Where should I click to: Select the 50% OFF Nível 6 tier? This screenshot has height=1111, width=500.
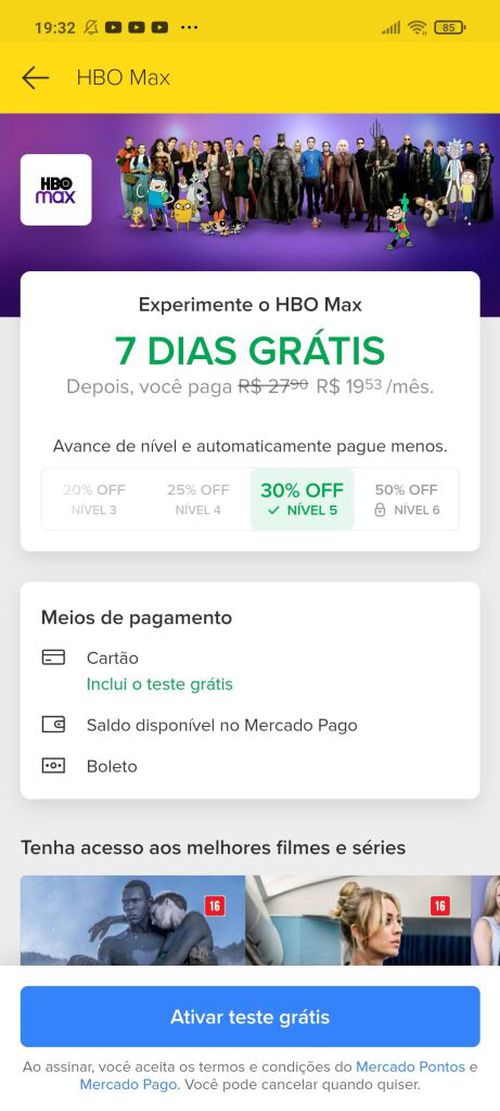(x=406, y=499)
